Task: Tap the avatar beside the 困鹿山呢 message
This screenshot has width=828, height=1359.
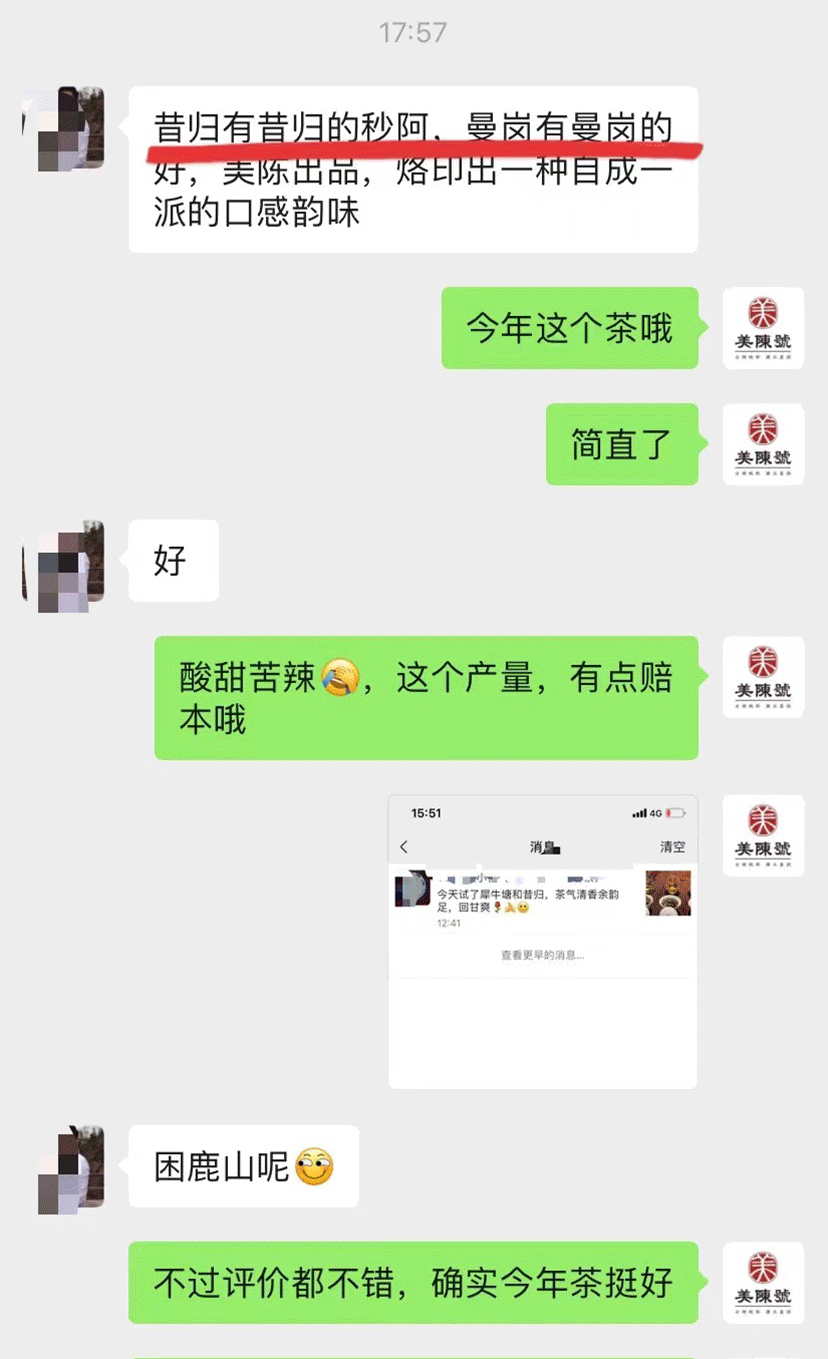Action: [x=64, y=1167]
